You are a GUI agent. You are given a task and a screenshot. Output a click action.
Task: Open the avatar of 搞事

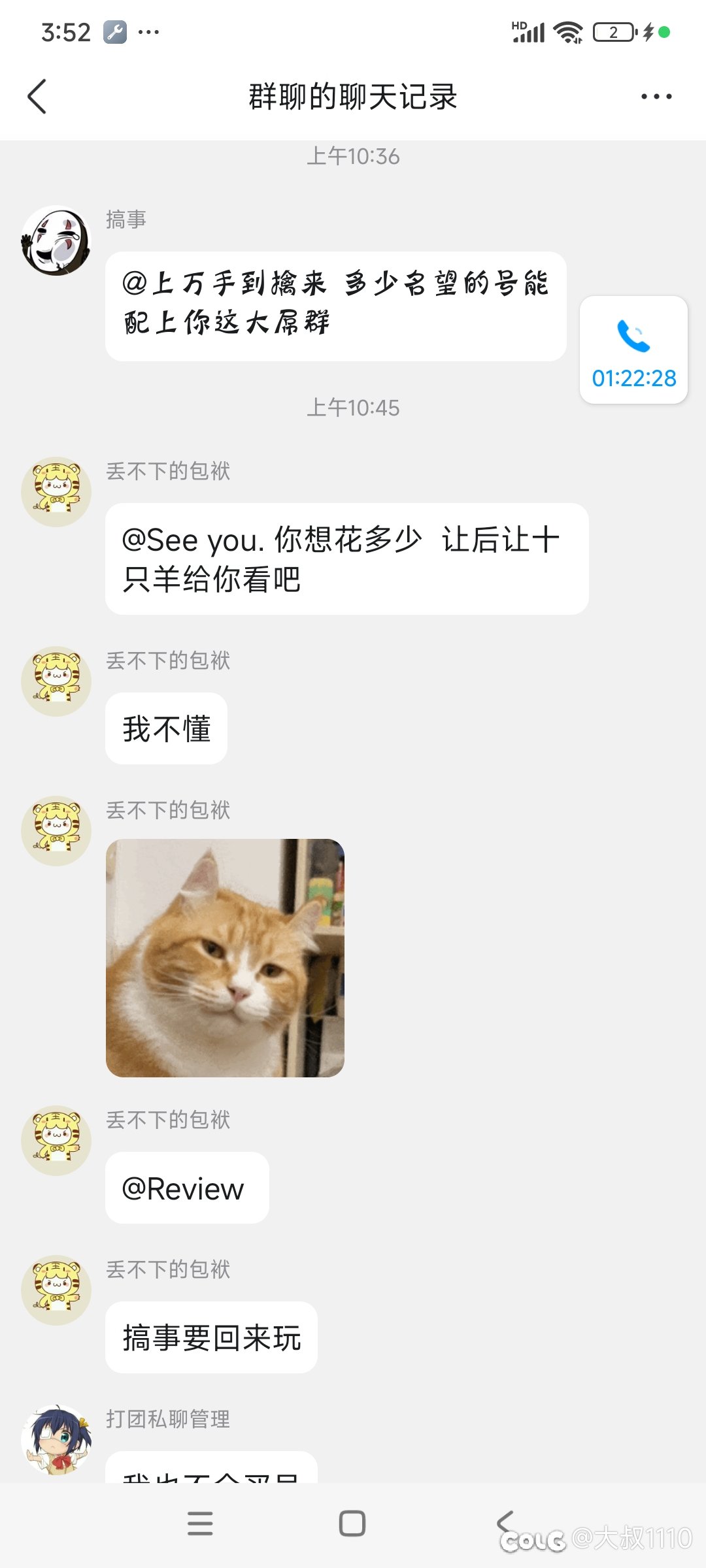pos(56,240)
